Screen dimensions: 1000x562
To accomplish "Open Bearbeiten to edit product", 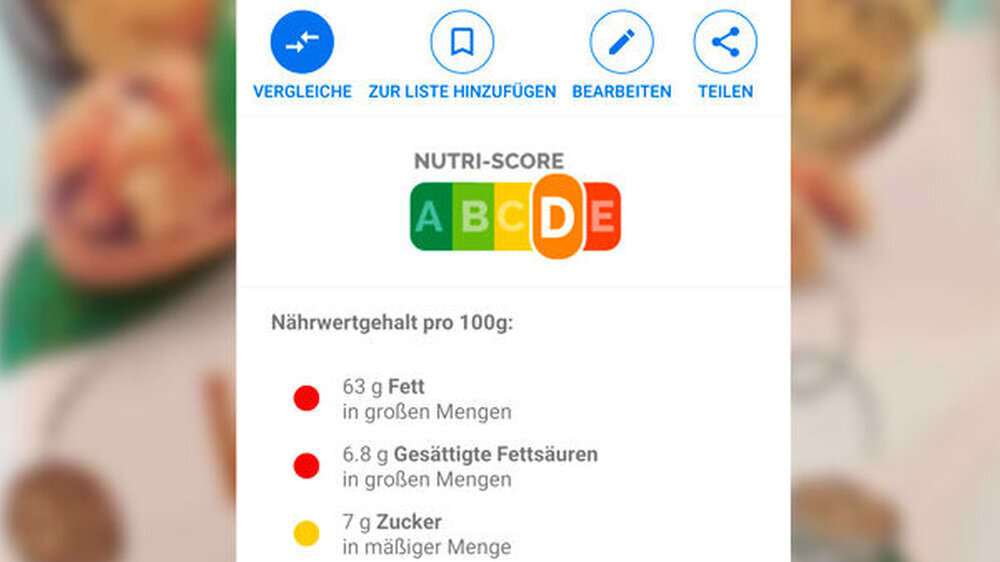I will pos(621,42).
